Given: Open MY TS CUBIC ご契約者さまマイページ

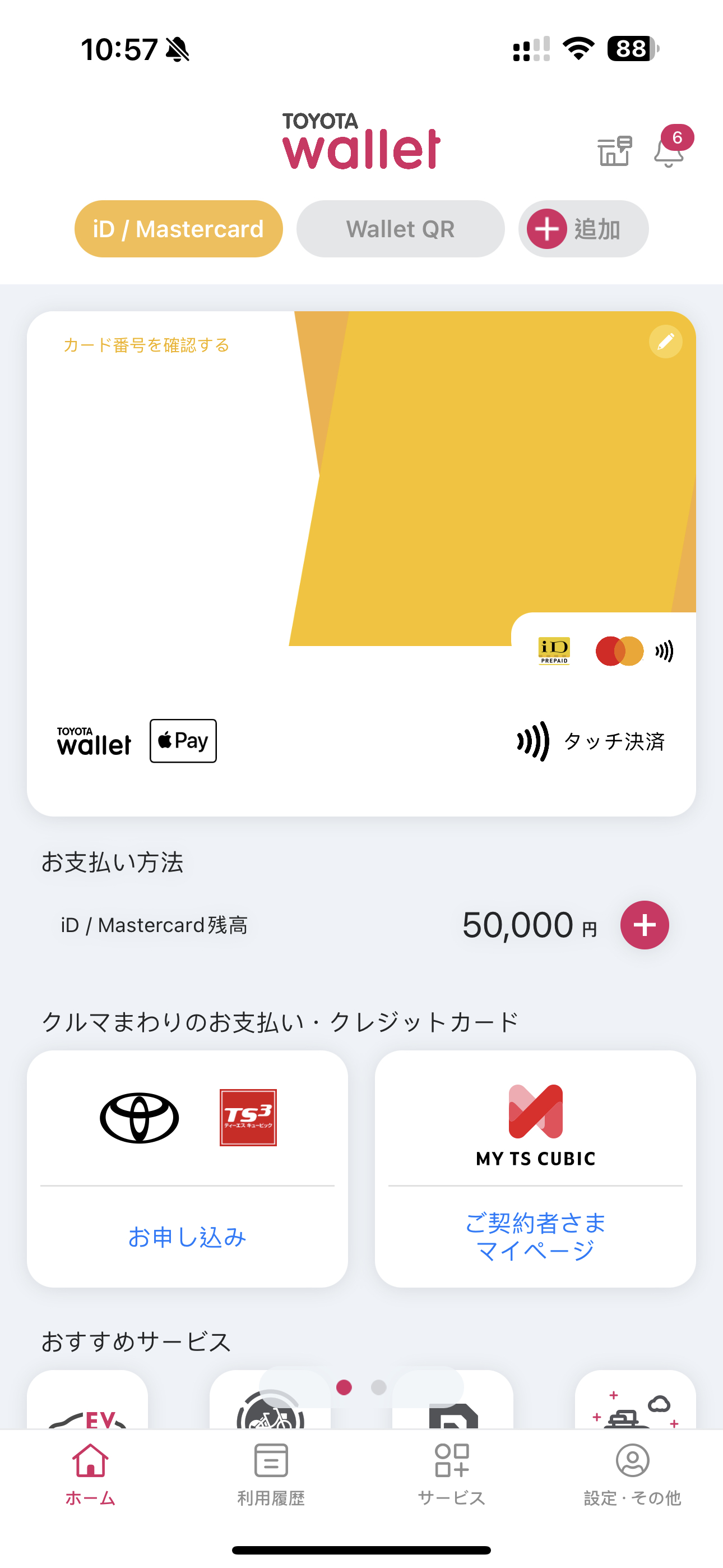Looking at the screenshot, I should (x=536, y=1169).
